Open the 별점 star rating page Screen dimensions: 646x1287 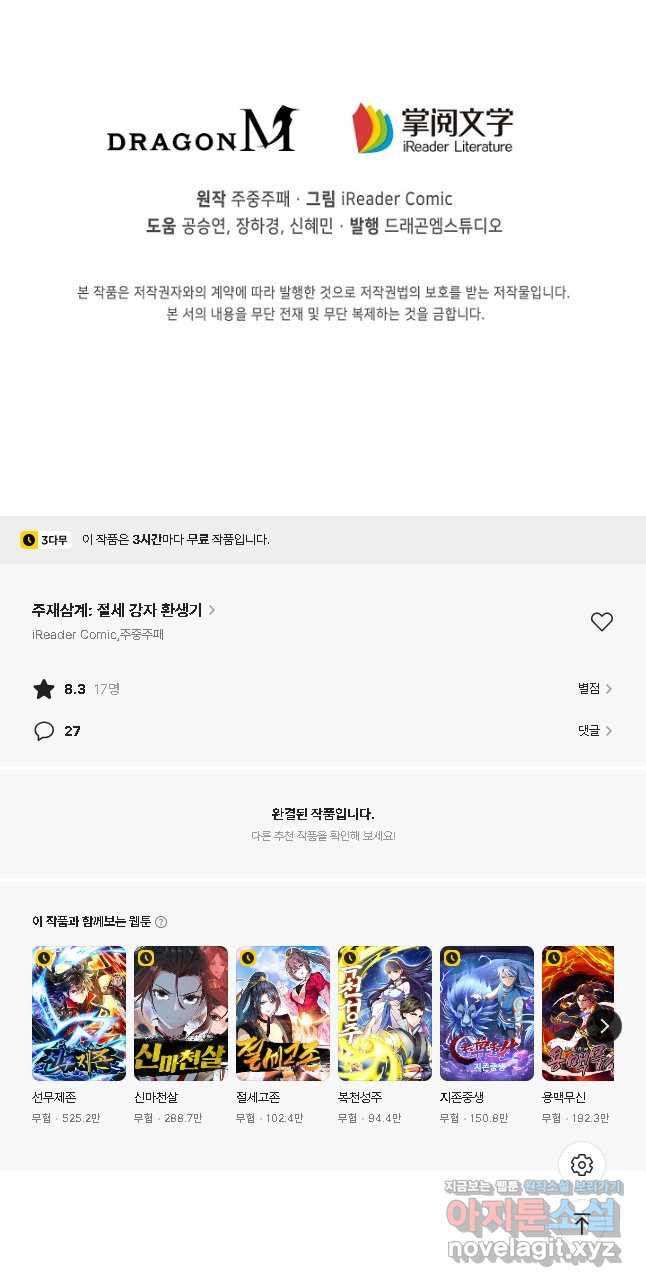[x=594, y=688]
